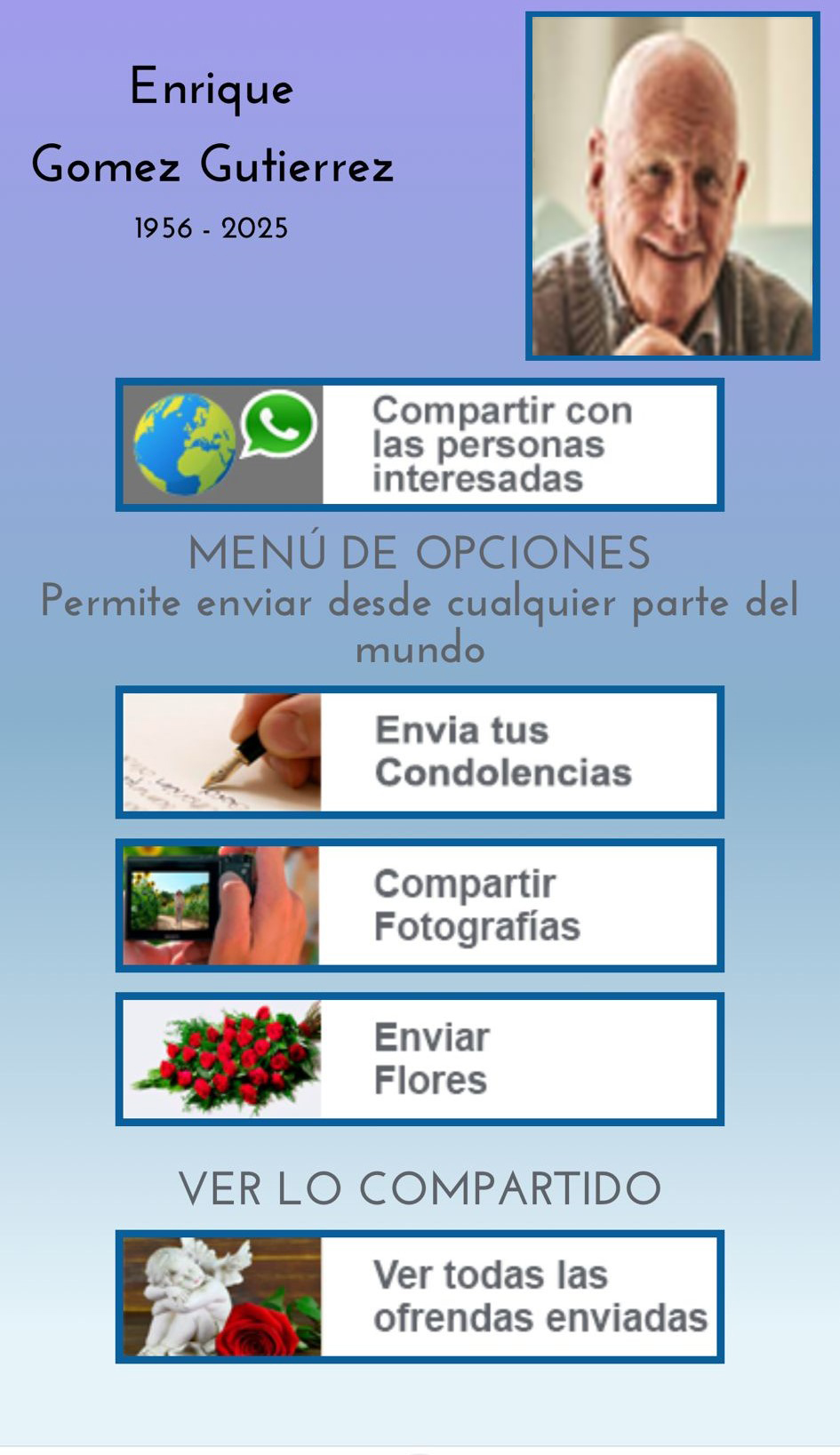Image resolution: width=840 pixels, height=1455 pixels.
Task: Click the name Enrique at the top
Action: [x=212, y=86]
